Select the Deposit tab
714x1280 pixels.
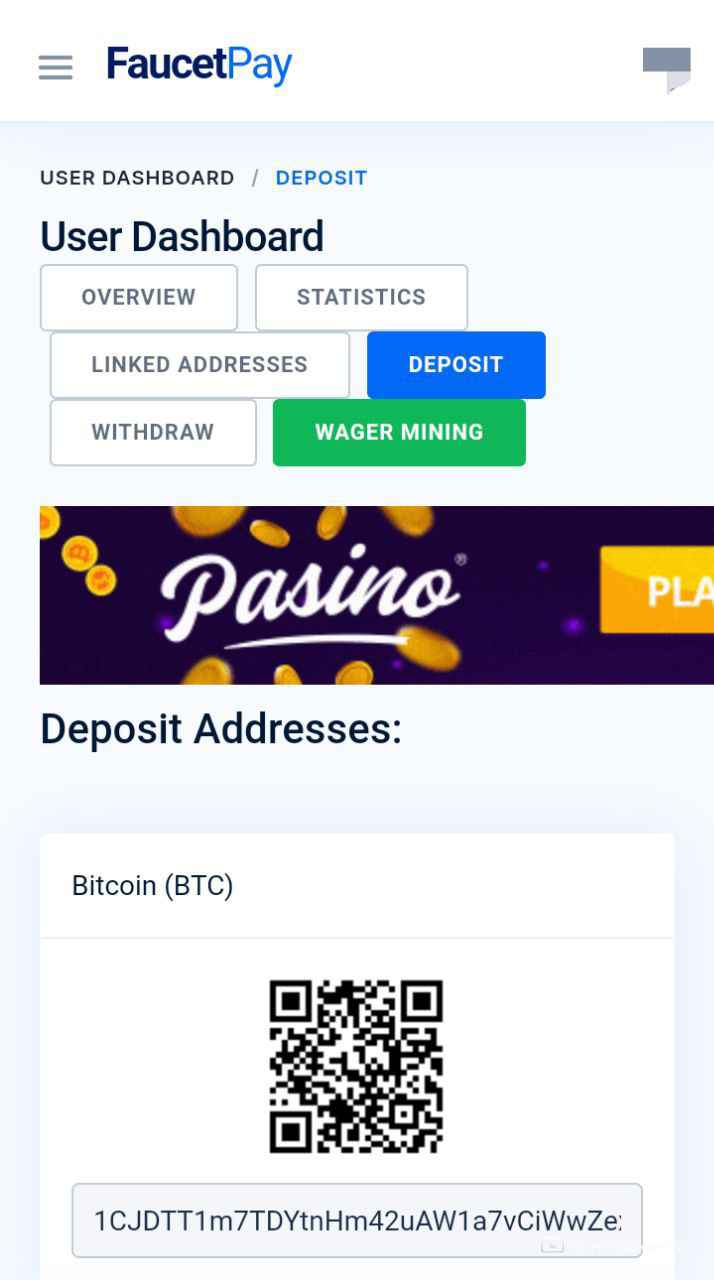(x=456, y=365)
